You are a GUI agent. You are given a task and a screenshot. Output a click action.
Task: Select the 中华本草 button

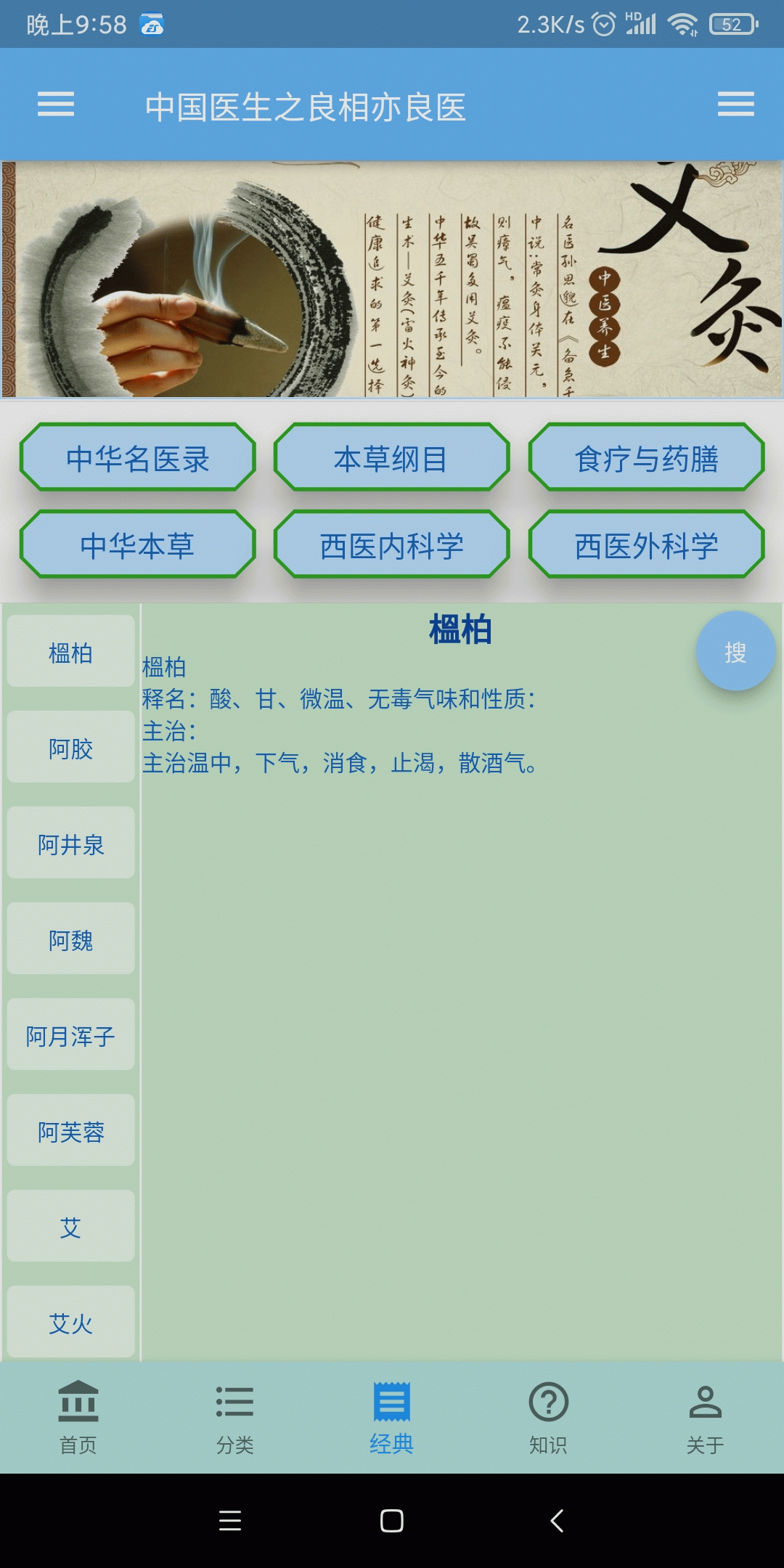[138, 544]
